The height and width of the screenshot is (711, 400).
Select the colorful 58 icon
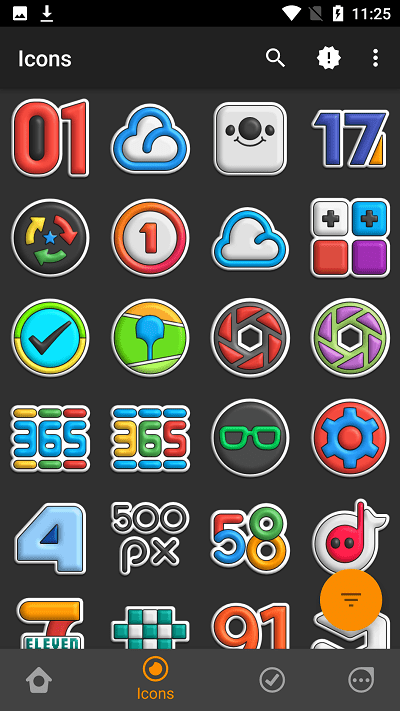(x=250, y=538)
